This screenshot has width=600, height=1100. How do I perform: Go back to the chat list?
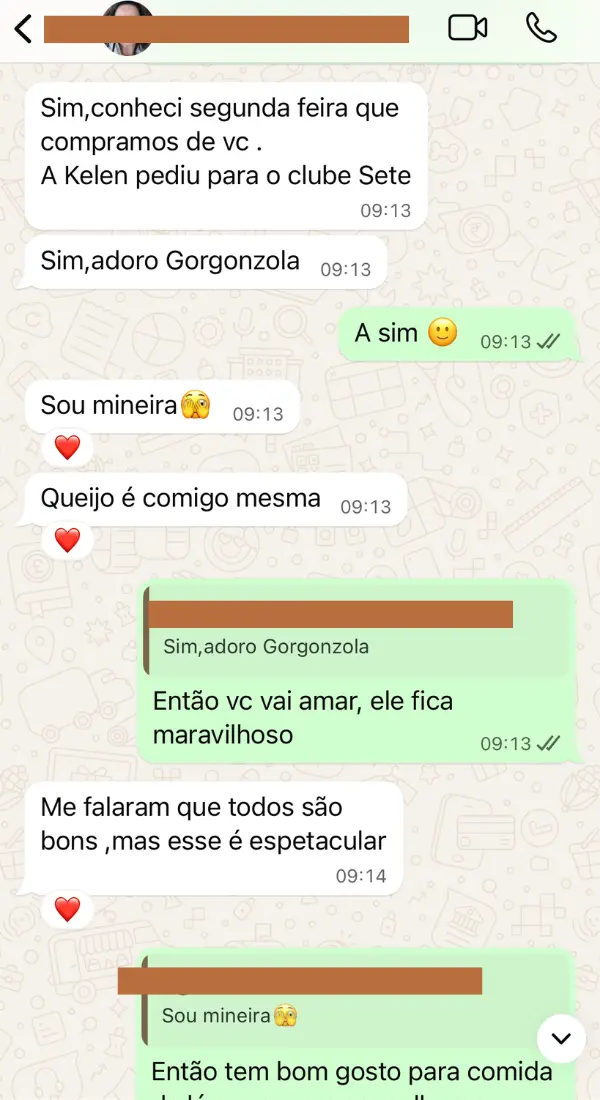tap(23, 29)
